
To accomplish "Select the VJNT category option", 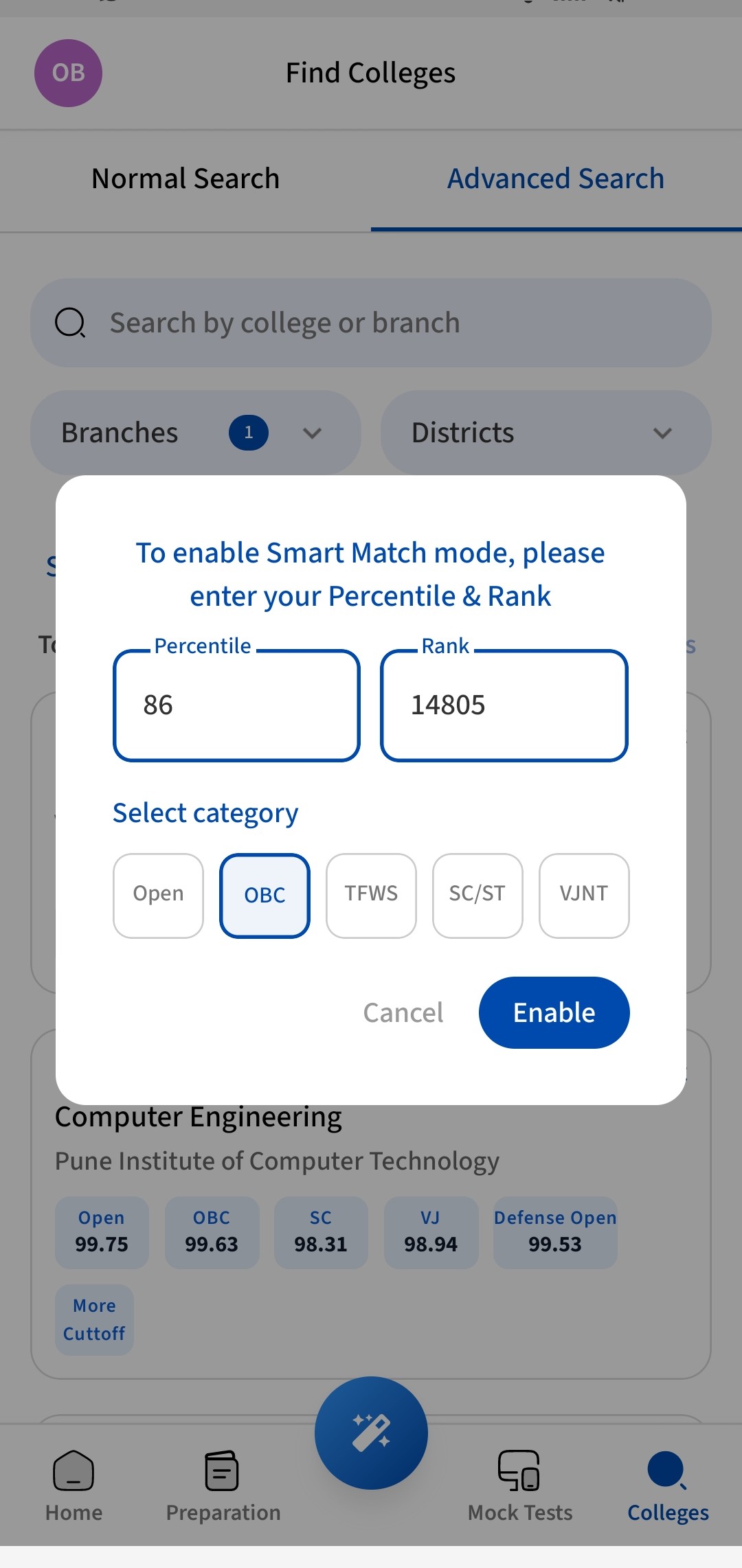I will click(x=583, y=895).
